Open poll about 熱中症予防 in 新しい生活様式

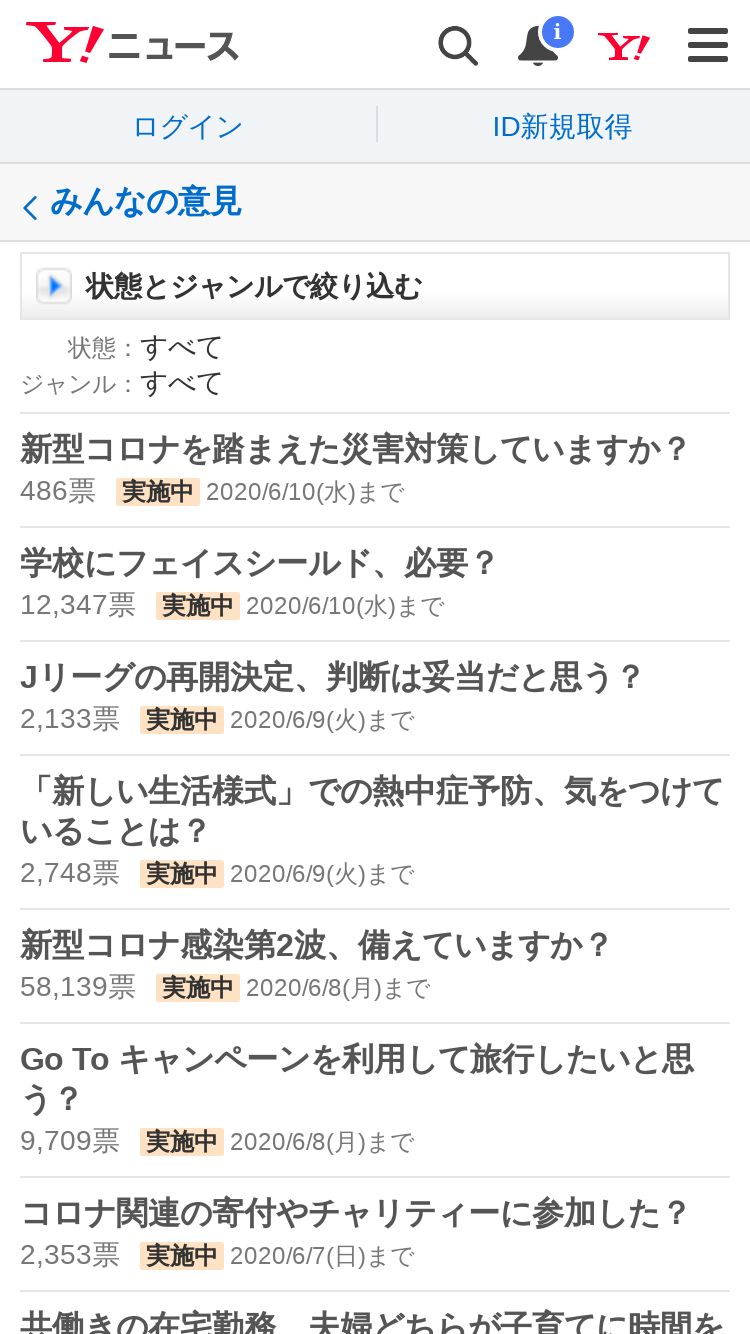coord(375,832)
